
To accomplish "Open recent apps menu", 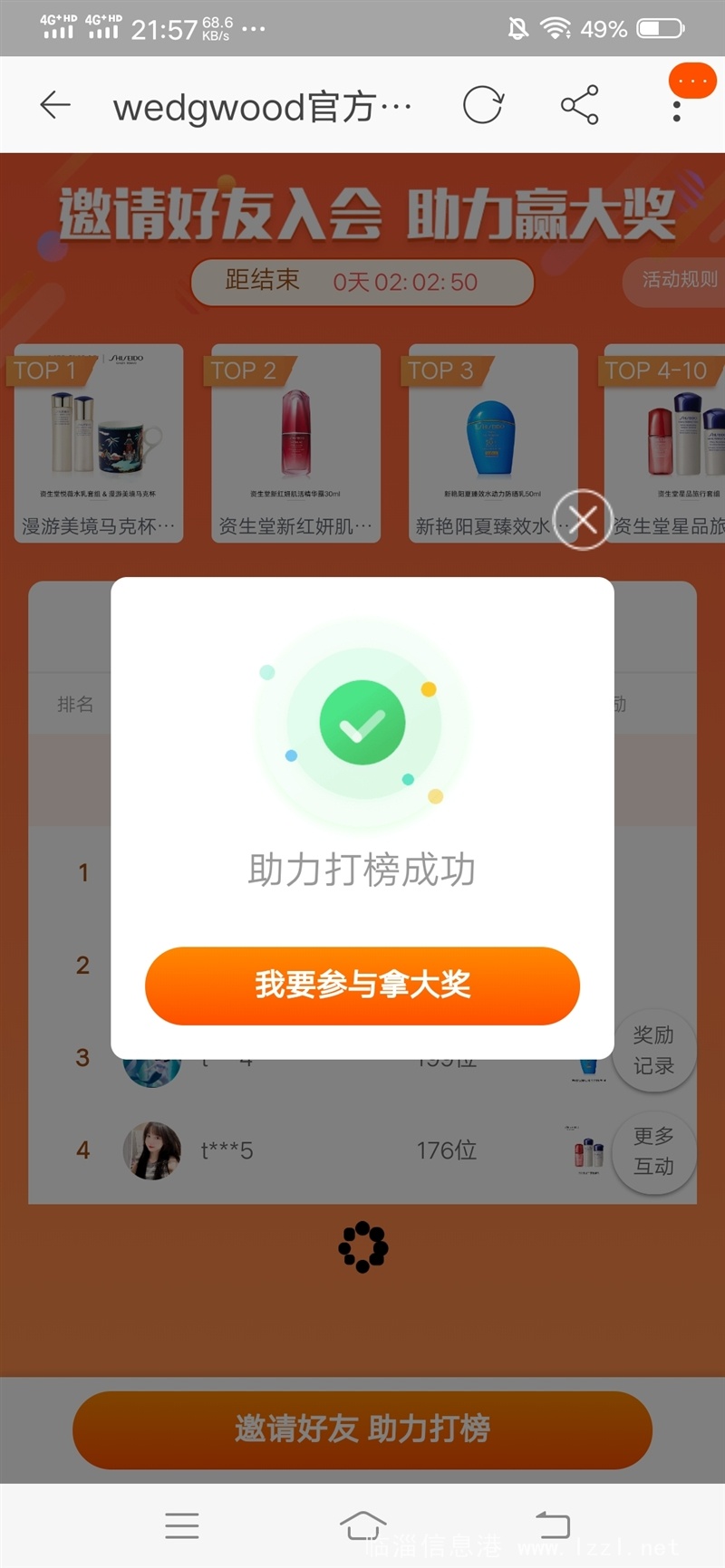I will (182, 1526).
